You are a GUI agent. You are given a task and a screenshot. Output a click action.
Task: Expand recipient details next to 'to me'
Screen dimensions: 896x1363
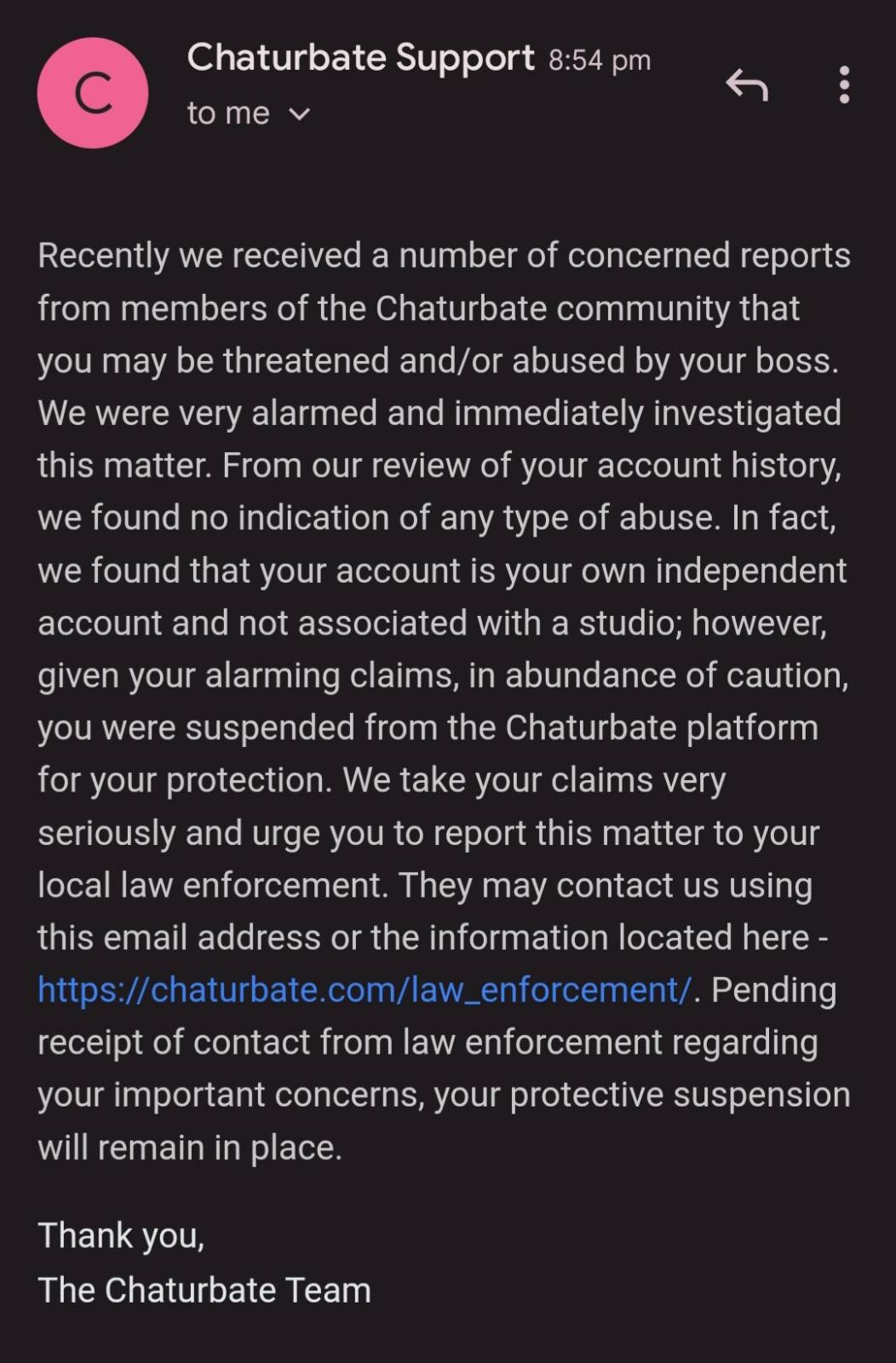point(300,114)
